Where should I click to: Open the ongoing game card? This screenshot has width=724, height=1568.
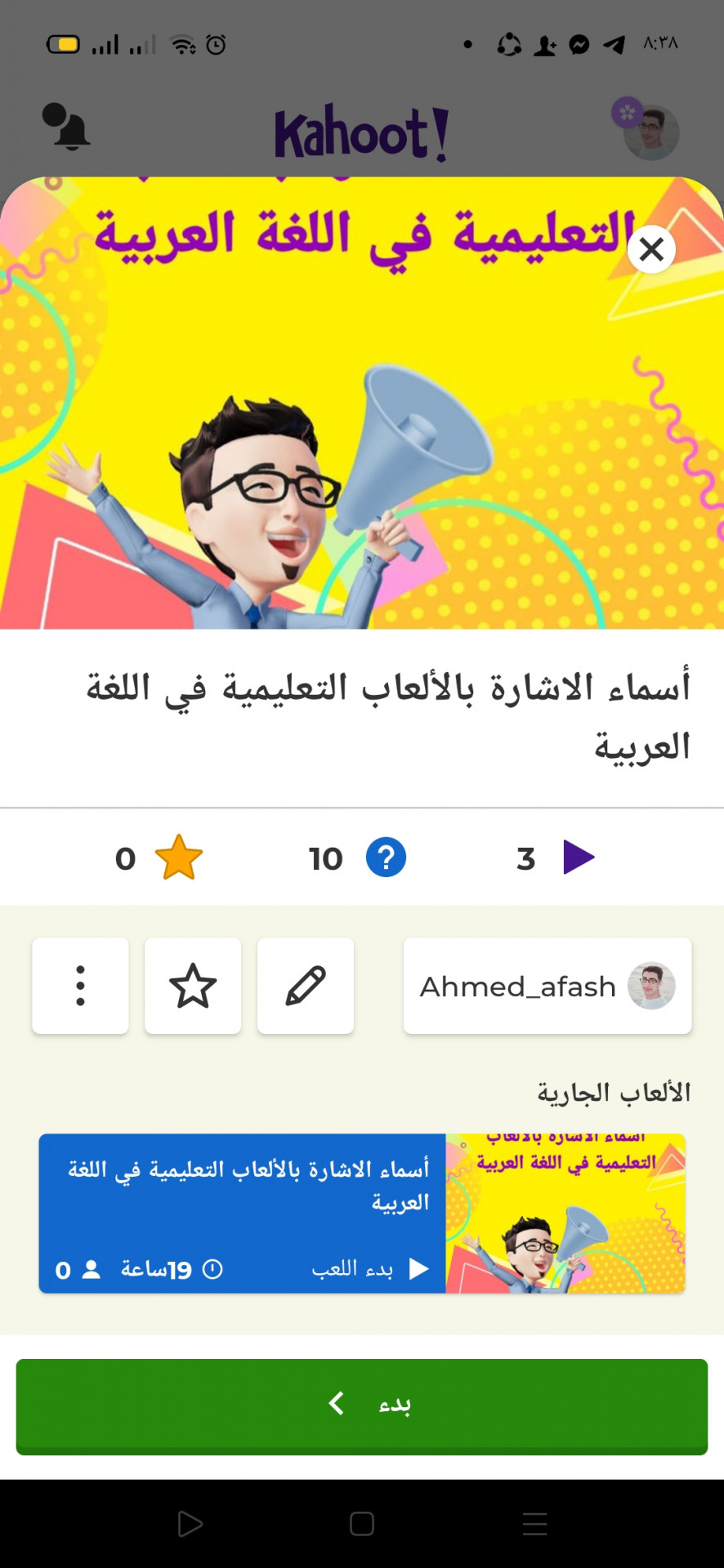pyautogui.click(x=361, y=1213)
